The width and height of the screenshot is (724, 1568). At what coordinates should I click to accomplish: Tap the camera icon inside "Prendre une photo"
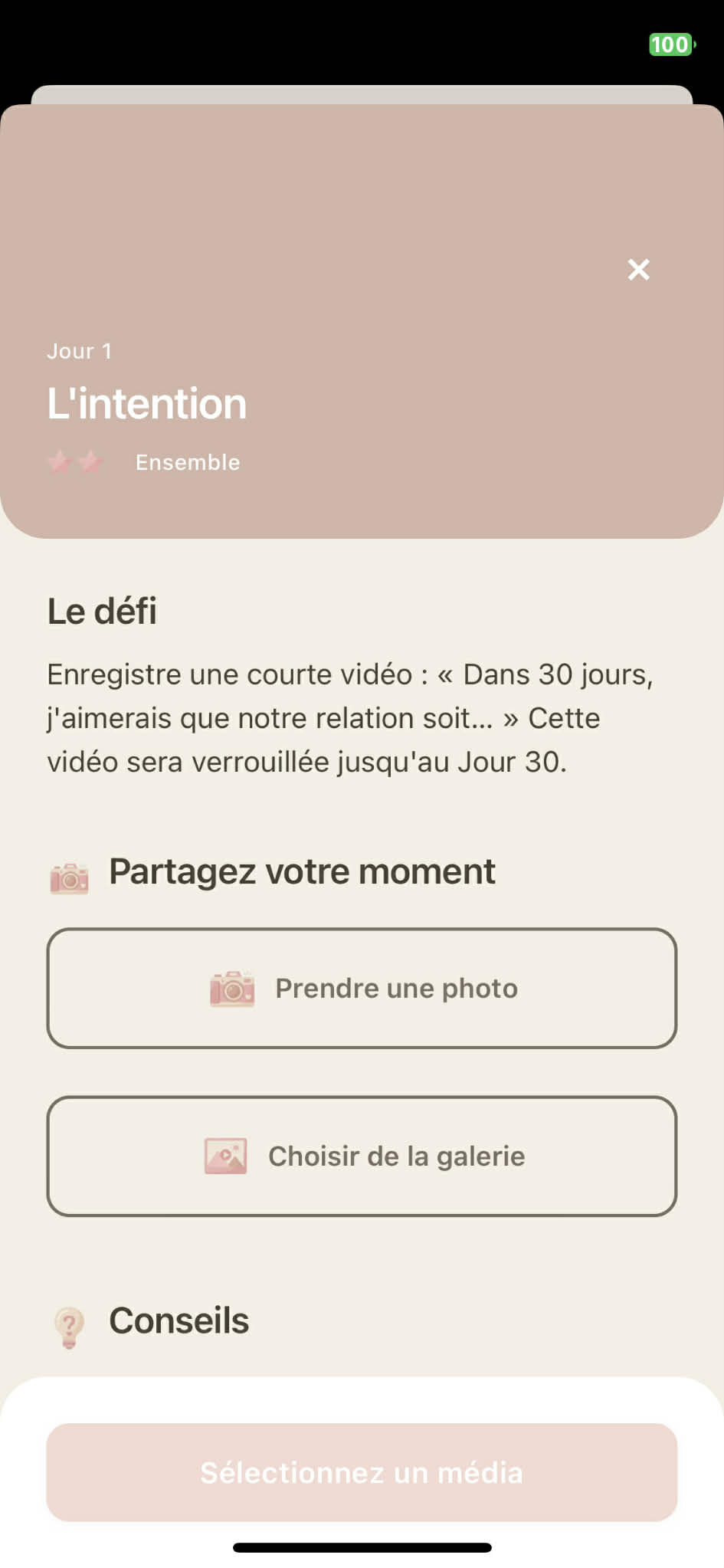click(x=231, y=989)
